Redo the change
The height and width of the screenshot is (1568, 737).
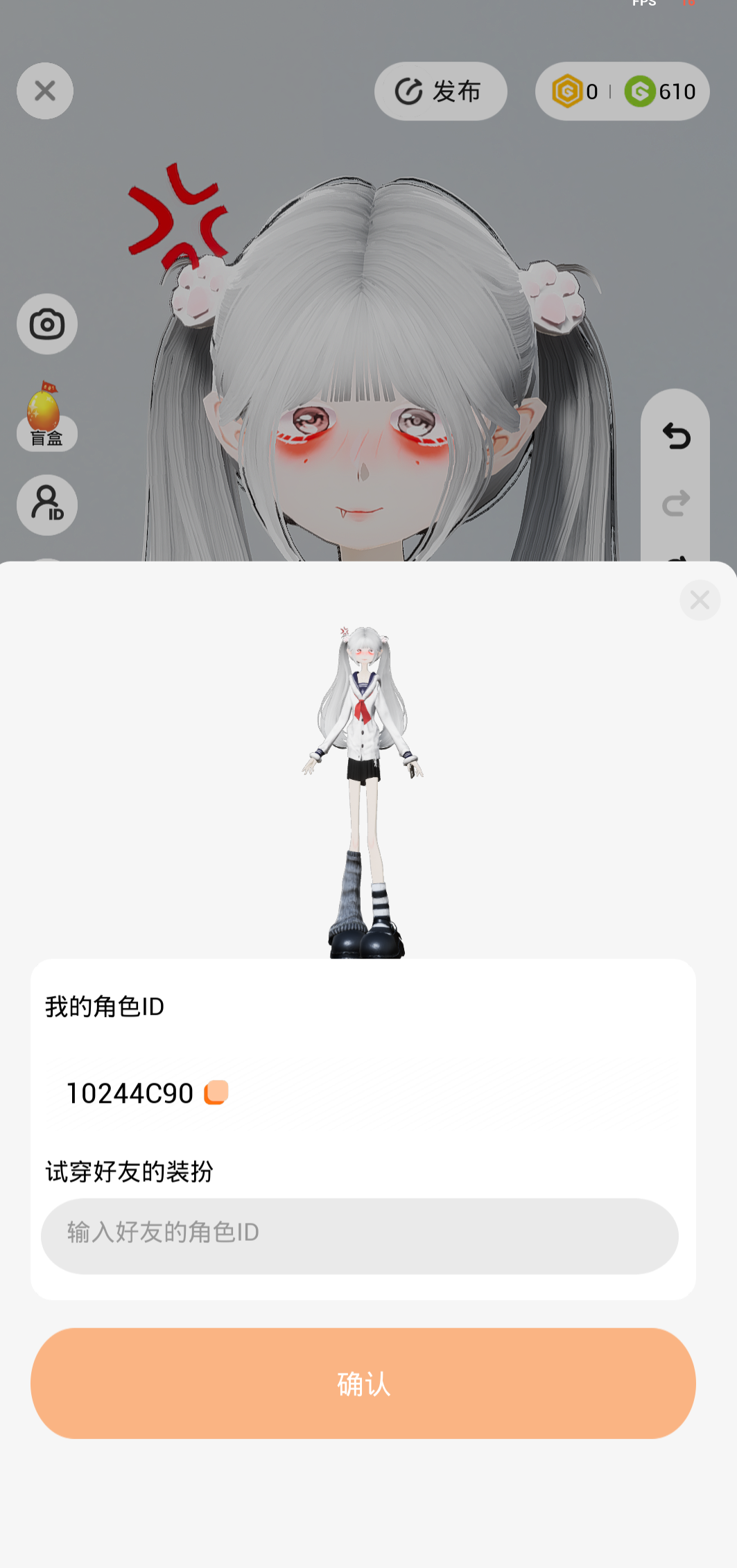(676, 503)
